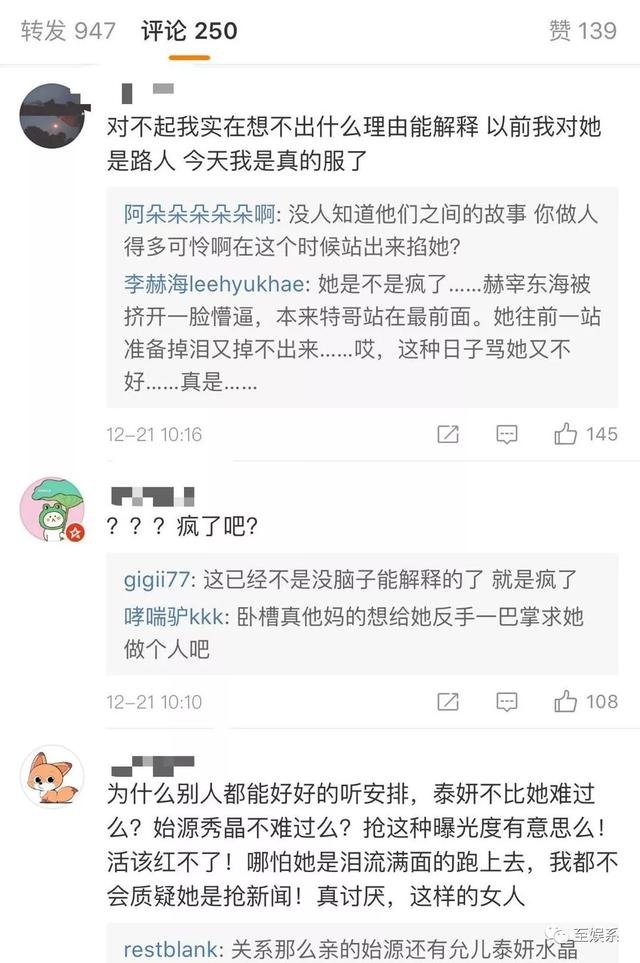640x963 pixels.
Task: Reply to the comment posted 12-21 10:10
Action: 507,702
